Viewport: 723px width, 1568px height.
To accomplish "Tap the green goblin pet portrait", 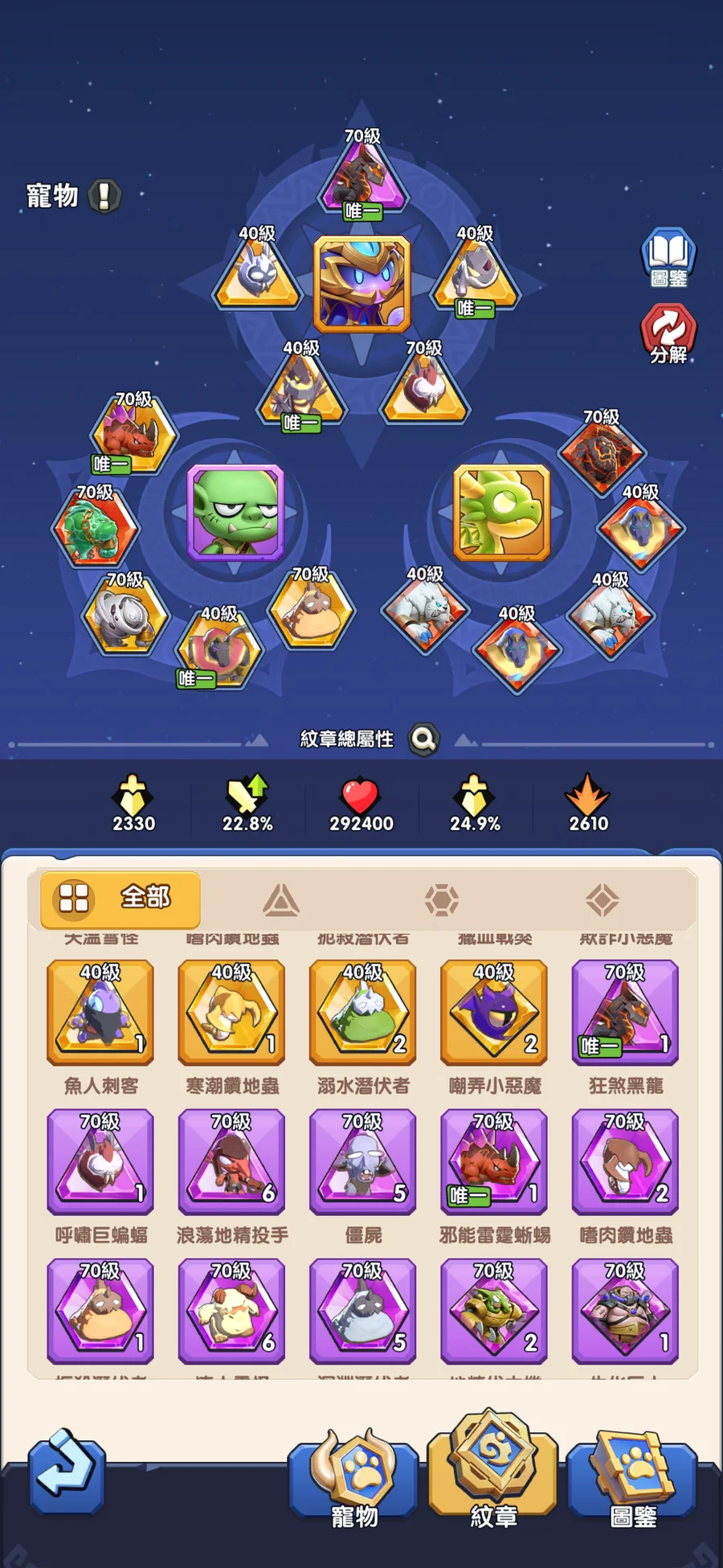I will pos(235,512).
